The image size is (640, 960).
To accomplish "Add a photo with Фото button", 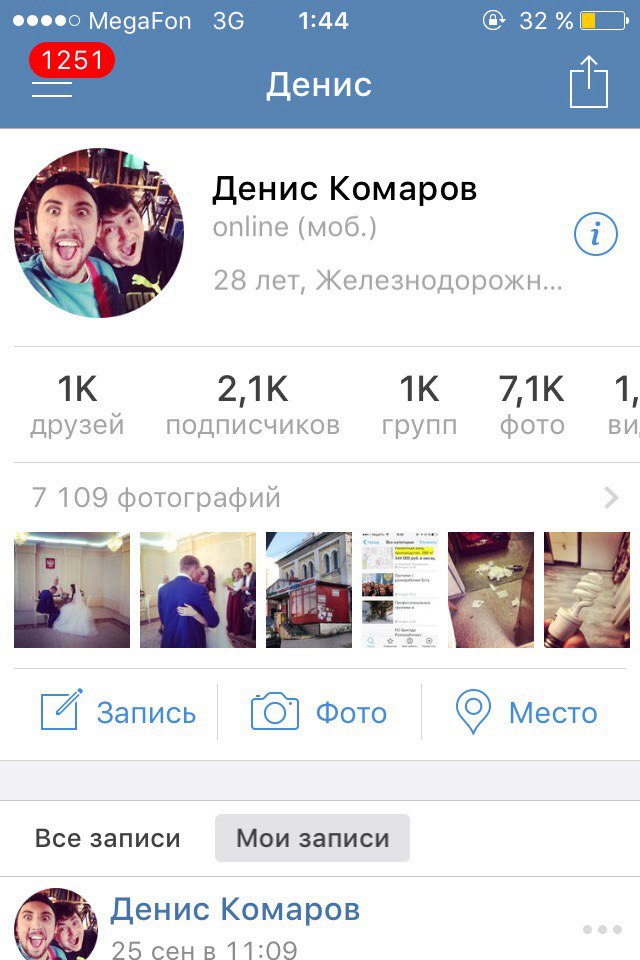I will tap(319, 713).
